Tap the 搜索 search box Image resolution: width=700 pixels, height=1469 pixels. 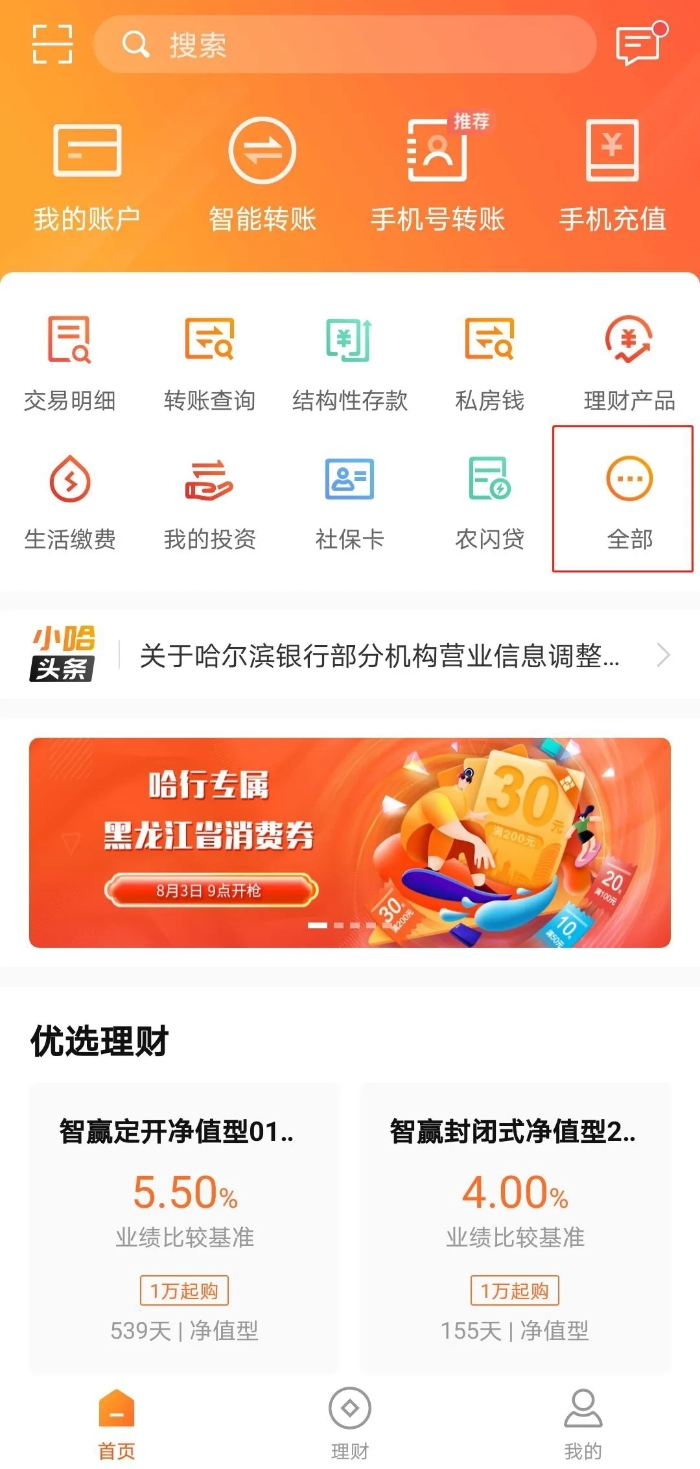point(345,45)
